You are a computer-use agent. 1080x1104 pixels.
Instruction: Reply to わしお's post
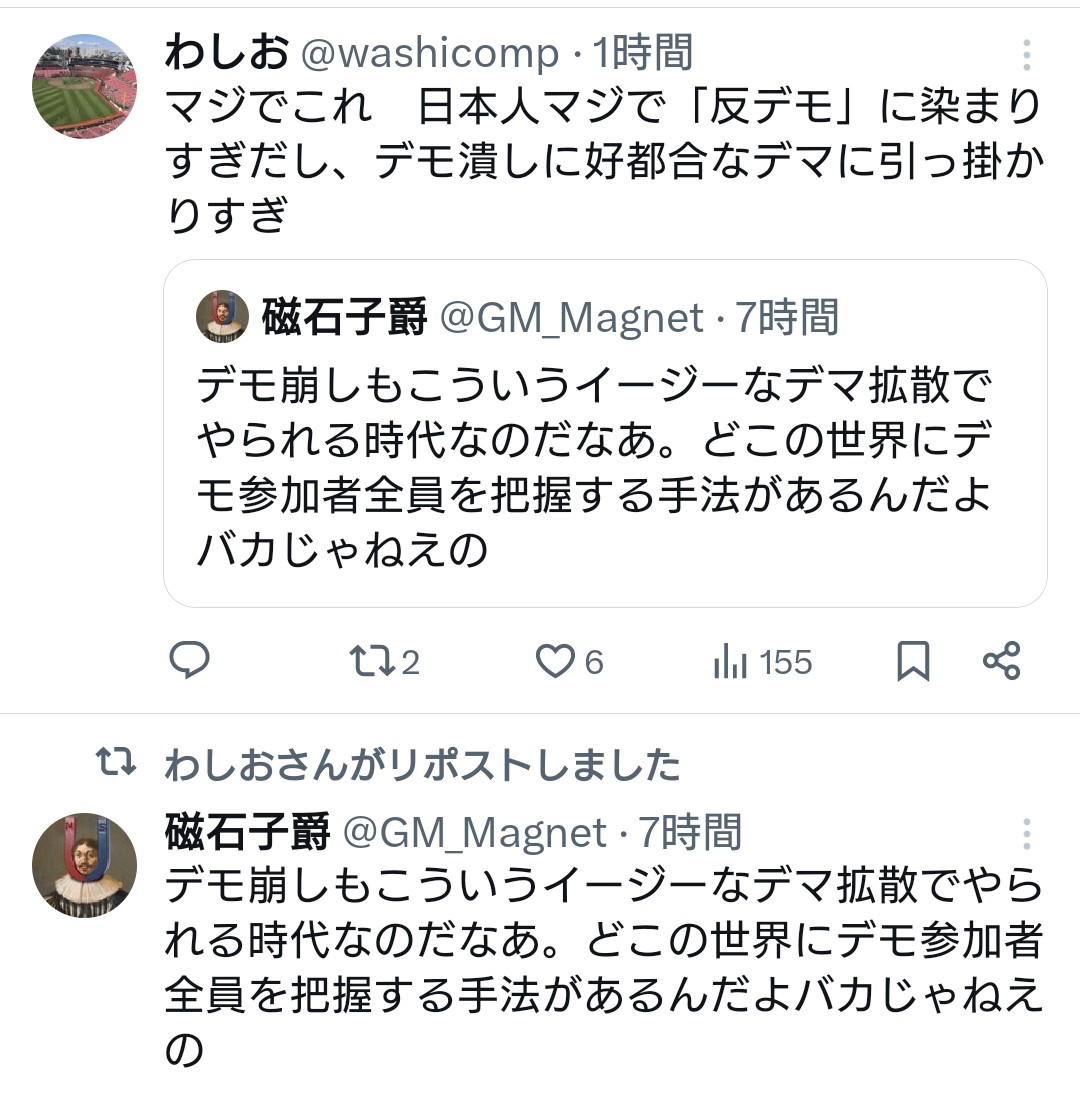pos(189,662)
